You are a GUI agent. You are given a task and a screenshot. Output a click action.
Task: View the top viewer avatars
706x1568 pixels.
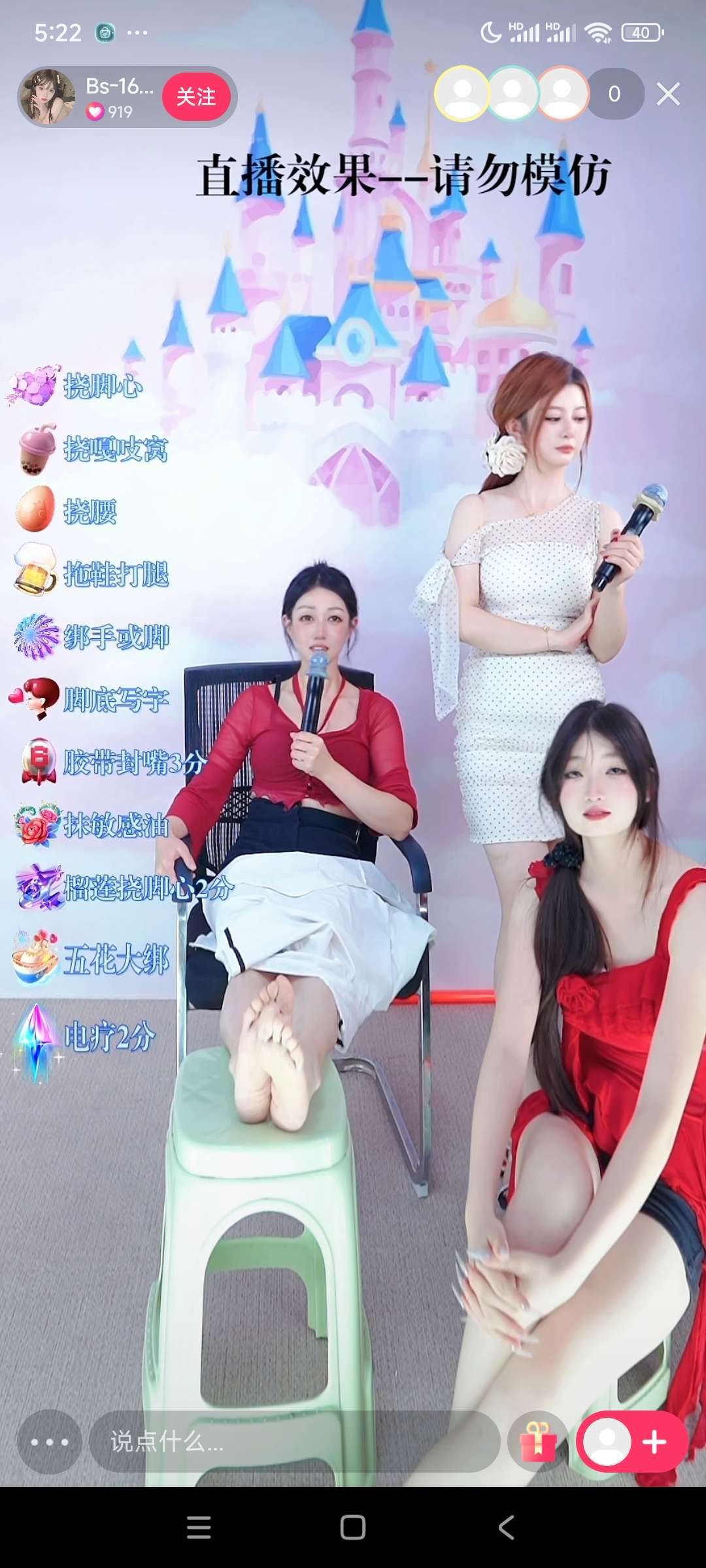tap(512, 93)
